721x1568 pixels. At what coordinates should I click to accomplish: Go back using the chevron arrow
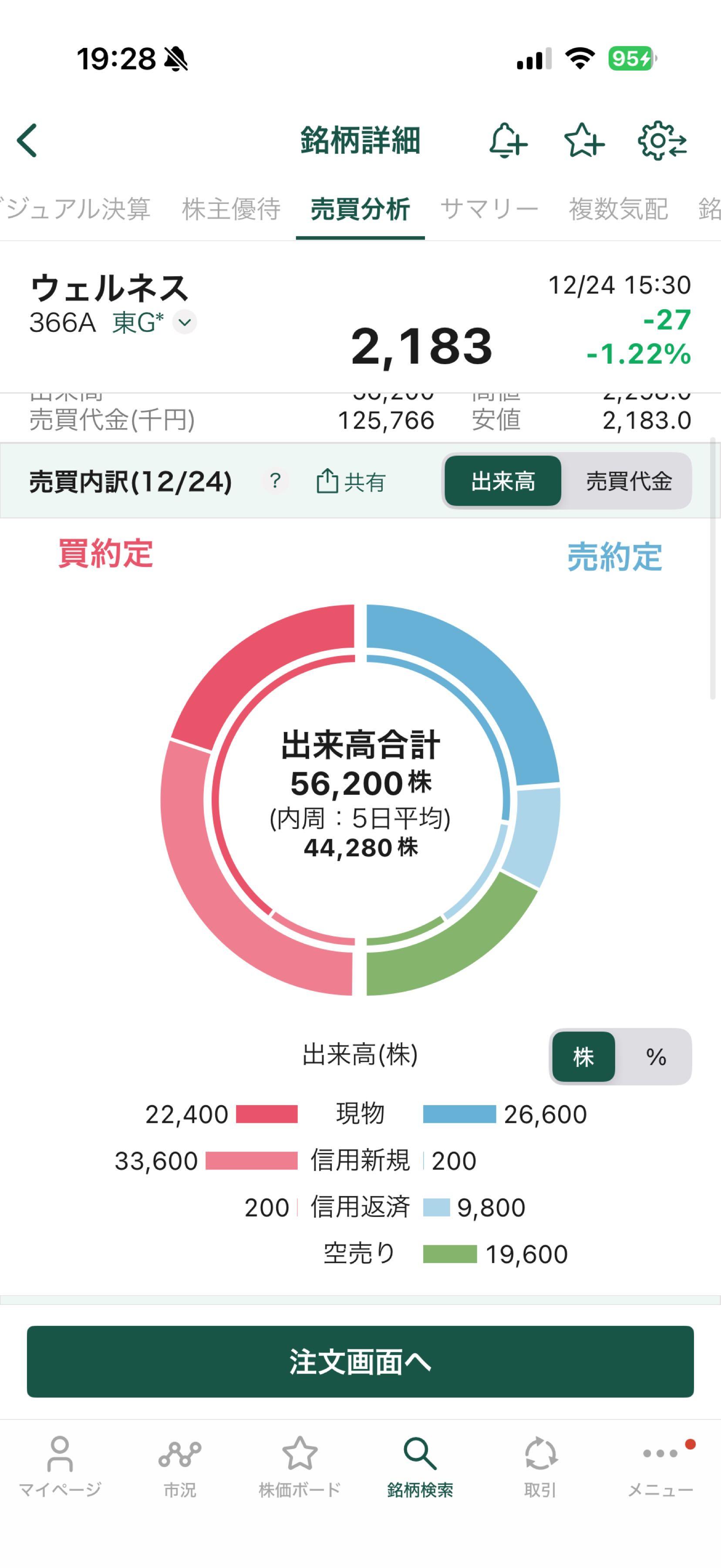(x=26, y=141)
